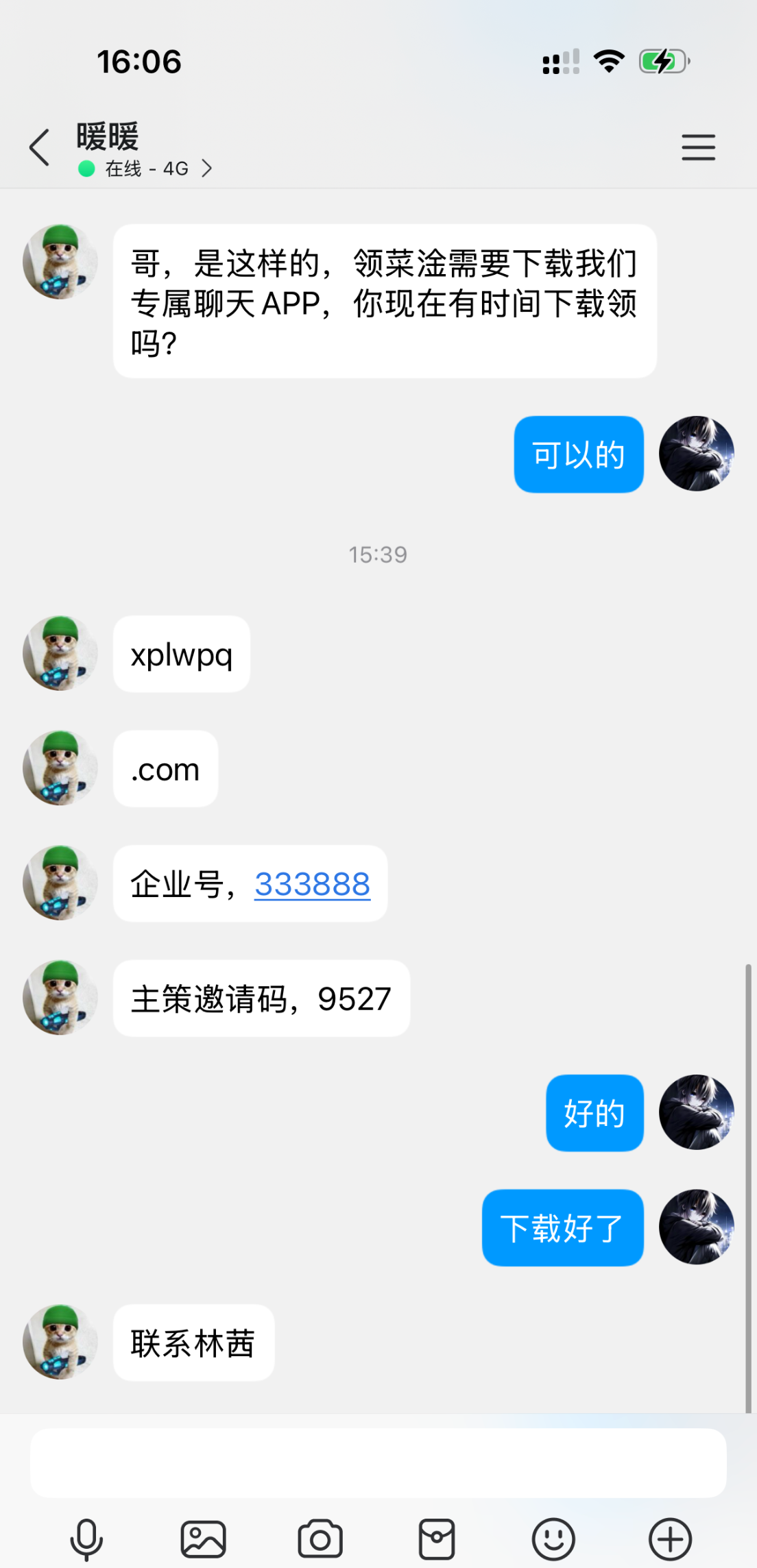The height and width of the screenshot is (1568, 757).
Task: Go back with the left chevron arrow
Action: (39, 147)
